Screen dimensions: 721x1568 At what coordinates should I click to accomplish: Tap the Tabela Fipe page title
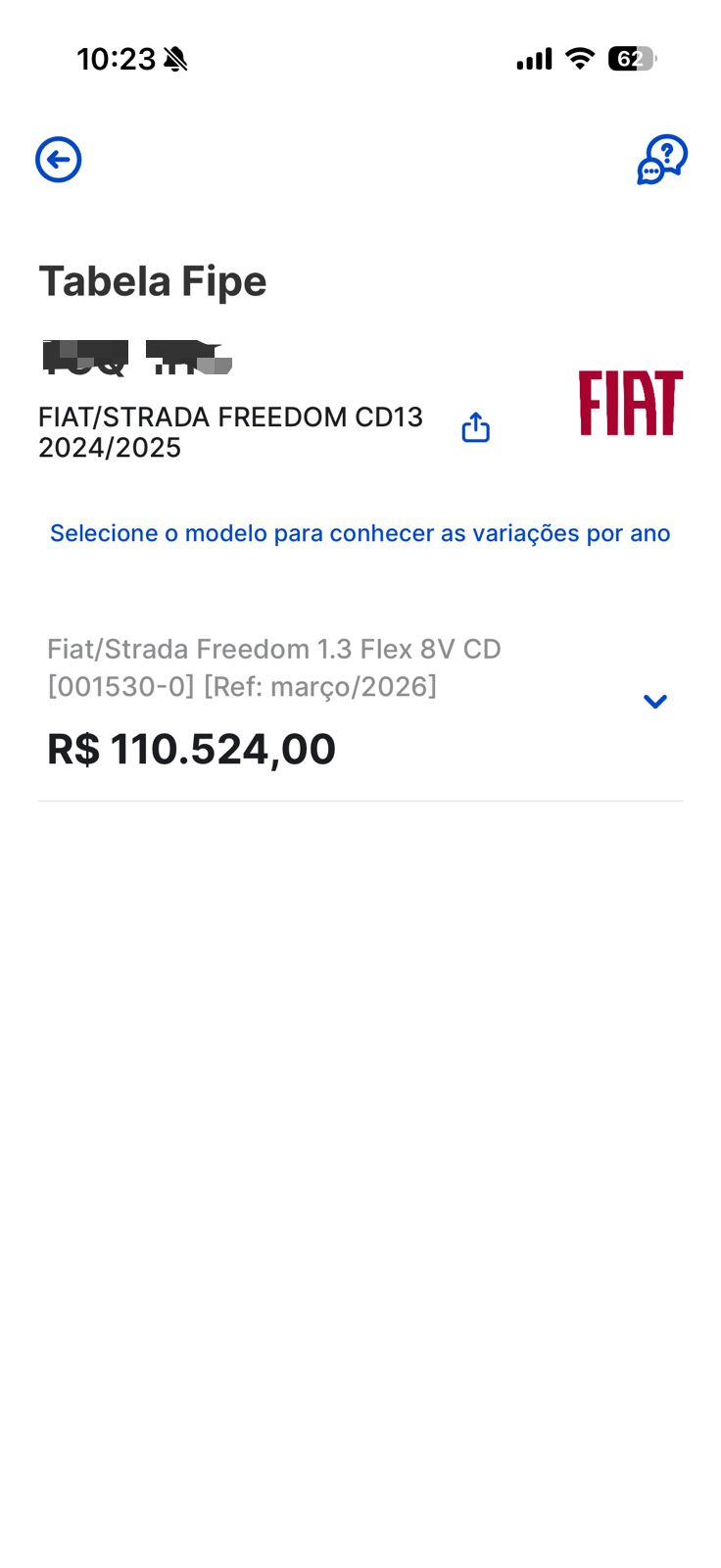(x=153, y=280)
